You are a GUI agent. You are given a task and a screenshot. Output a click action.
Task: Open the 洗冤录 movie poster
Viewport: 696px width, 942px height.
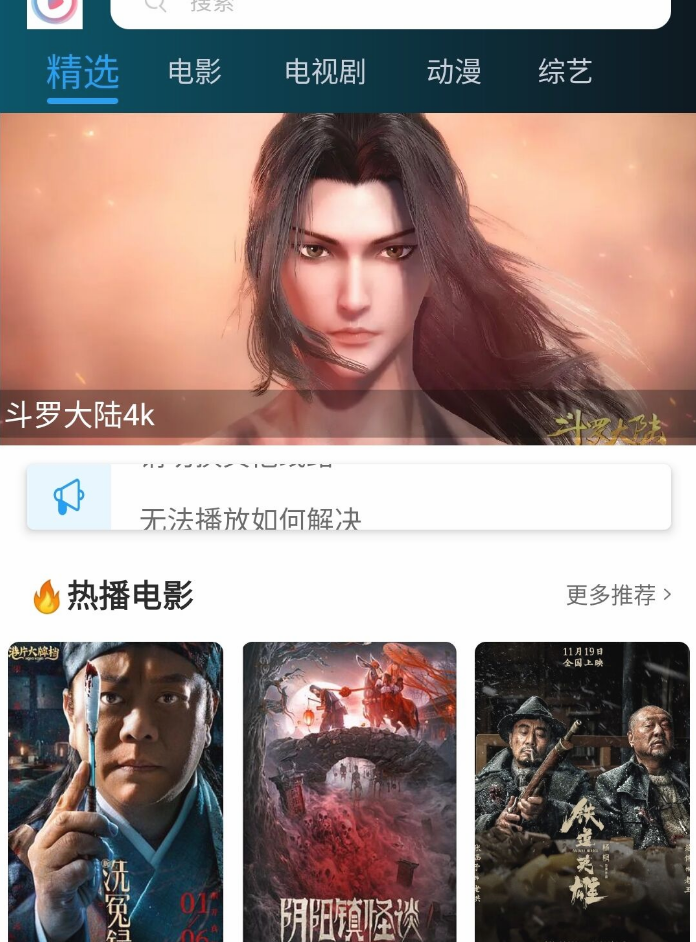click(116, 790)
